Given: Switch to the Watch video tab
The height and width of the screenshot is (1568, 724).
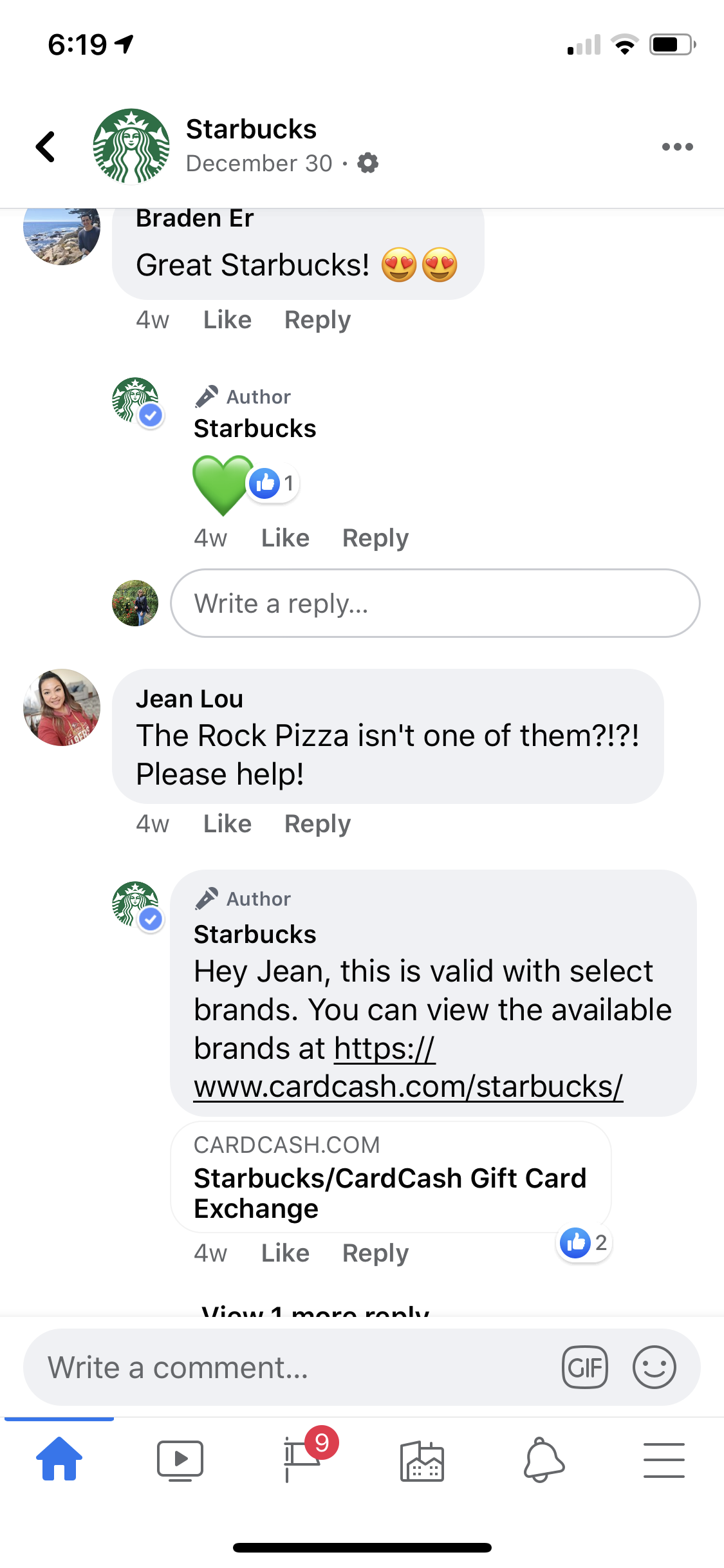Looking at the screenshot, I should coord(180,1460).
